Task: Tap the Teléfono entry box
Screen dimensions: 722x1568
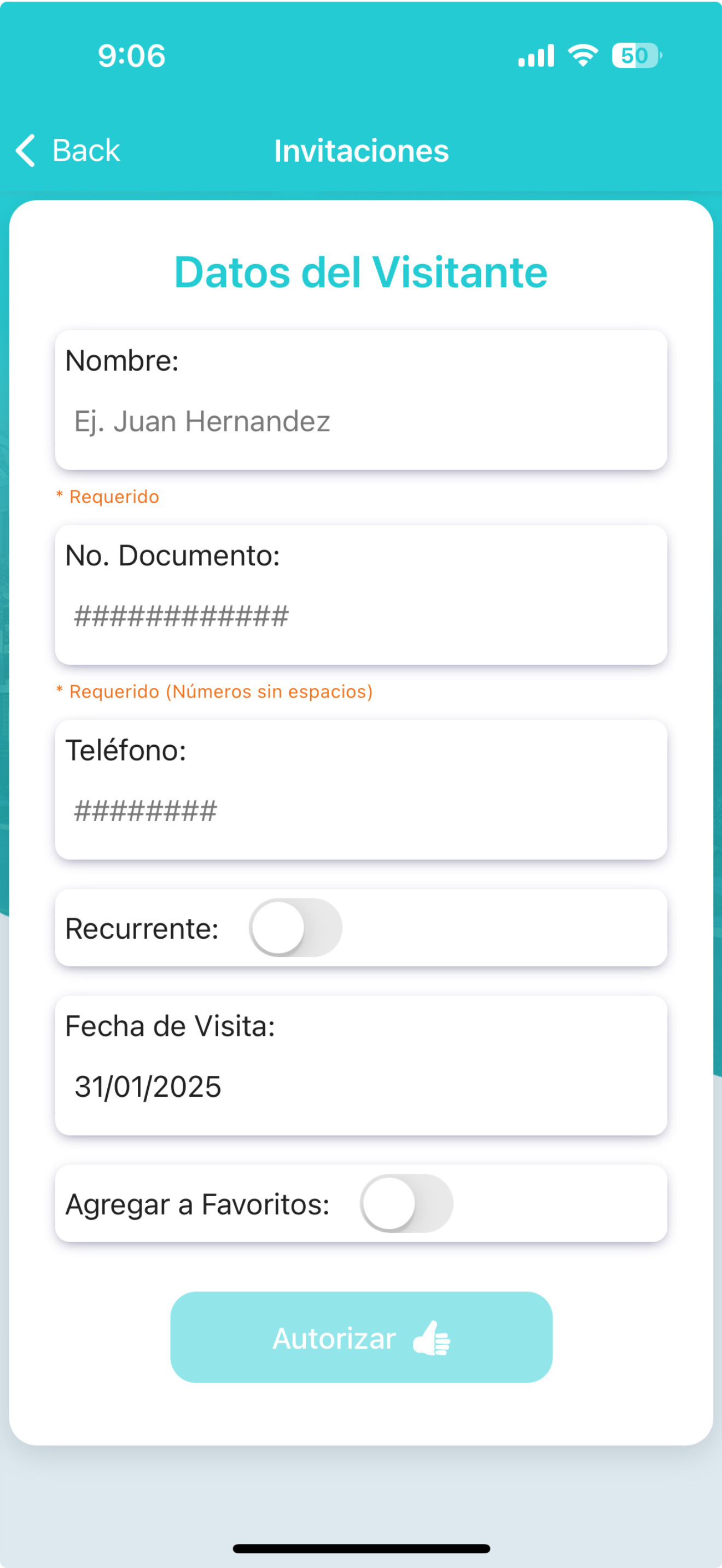Action: click(x=361, y=811)
